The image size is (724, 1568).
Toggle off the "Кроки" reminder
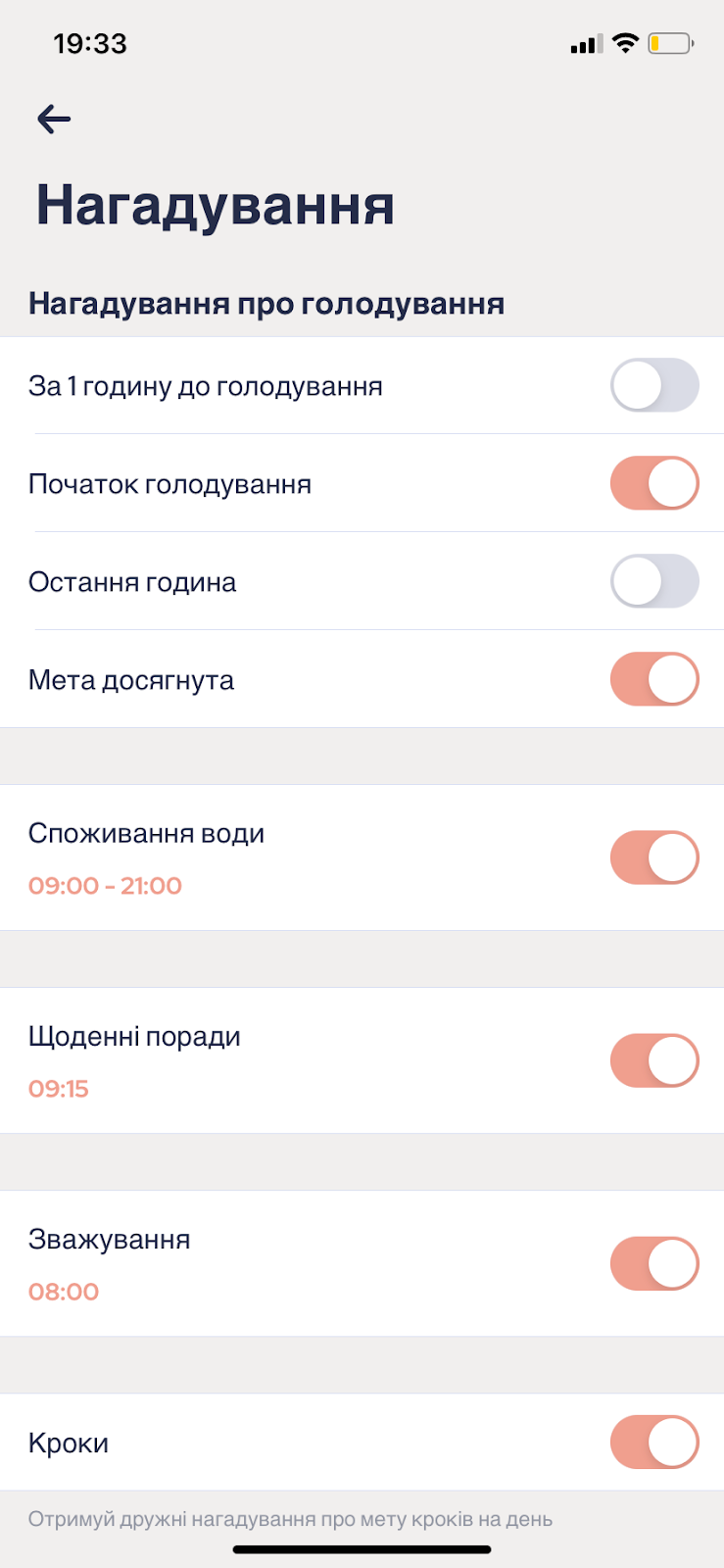(x=654, y=1442)
